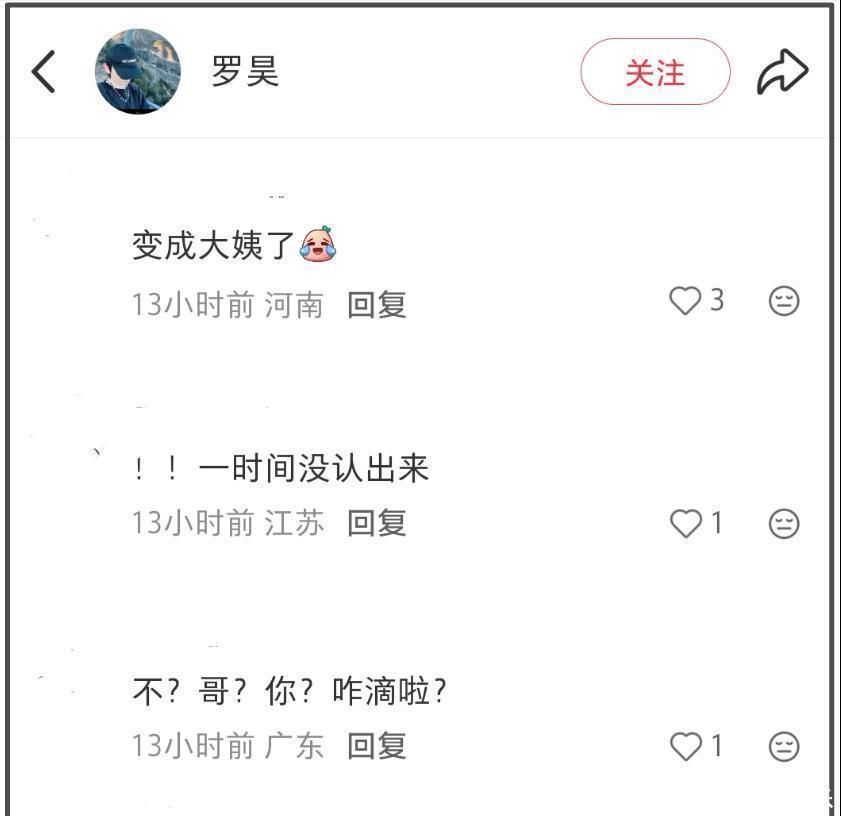Open emoji reaction for 变成大姨了 comment
The width and height of the screenshot is (841, 816).
click(x=784, y=301)
